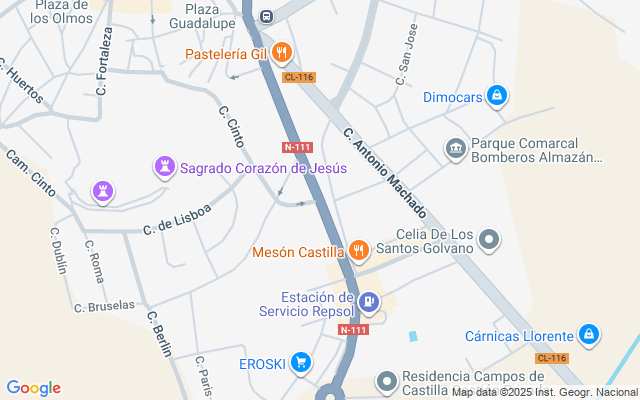This screenshot has width=640, height=400.
Task: Tap the Parque Comarcal Bomberos Almazán marker
Action: tap(456, 149)
